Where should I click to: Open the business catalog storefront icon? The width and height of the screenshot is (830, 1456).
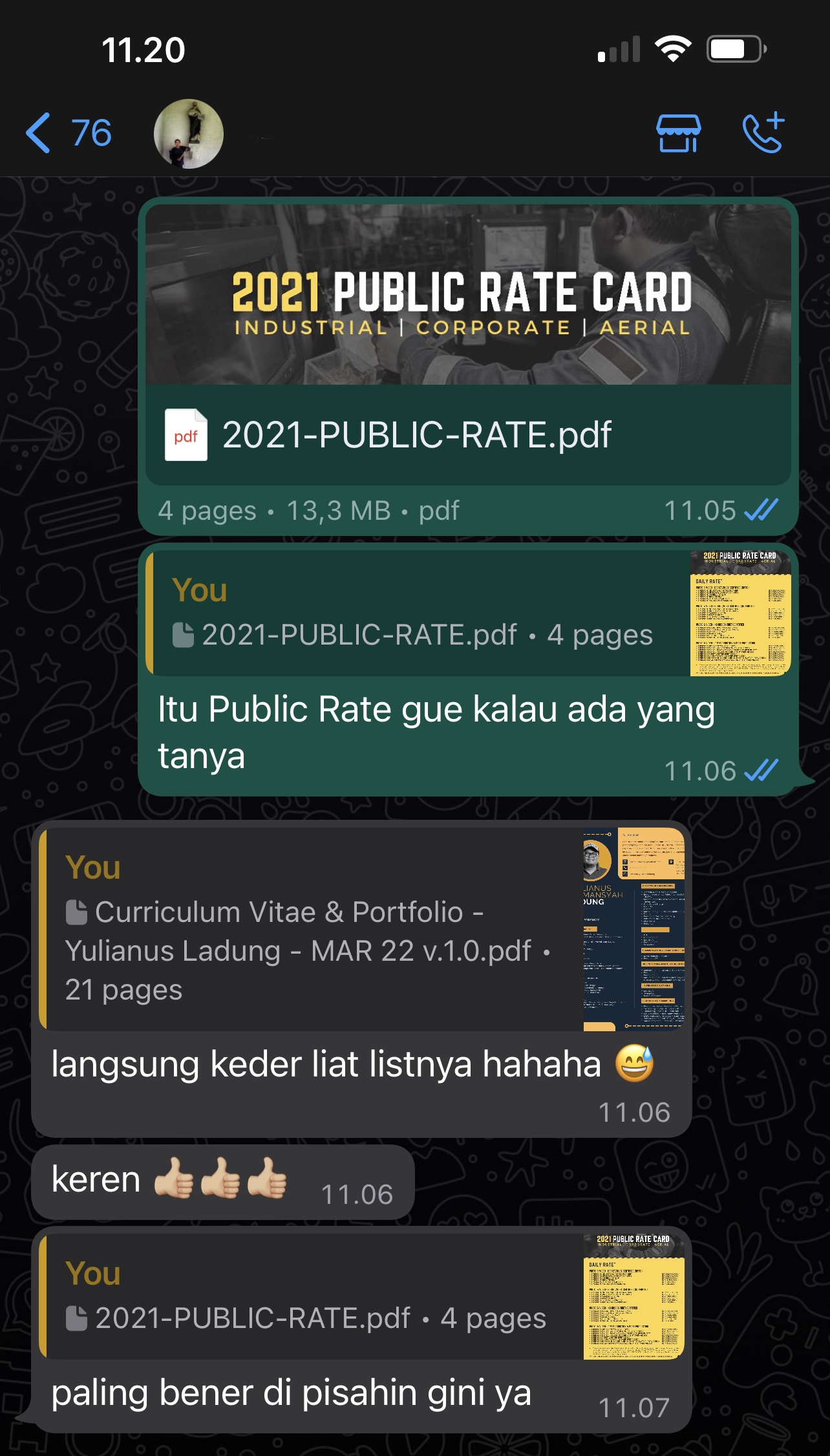click(x=678, y=133)
